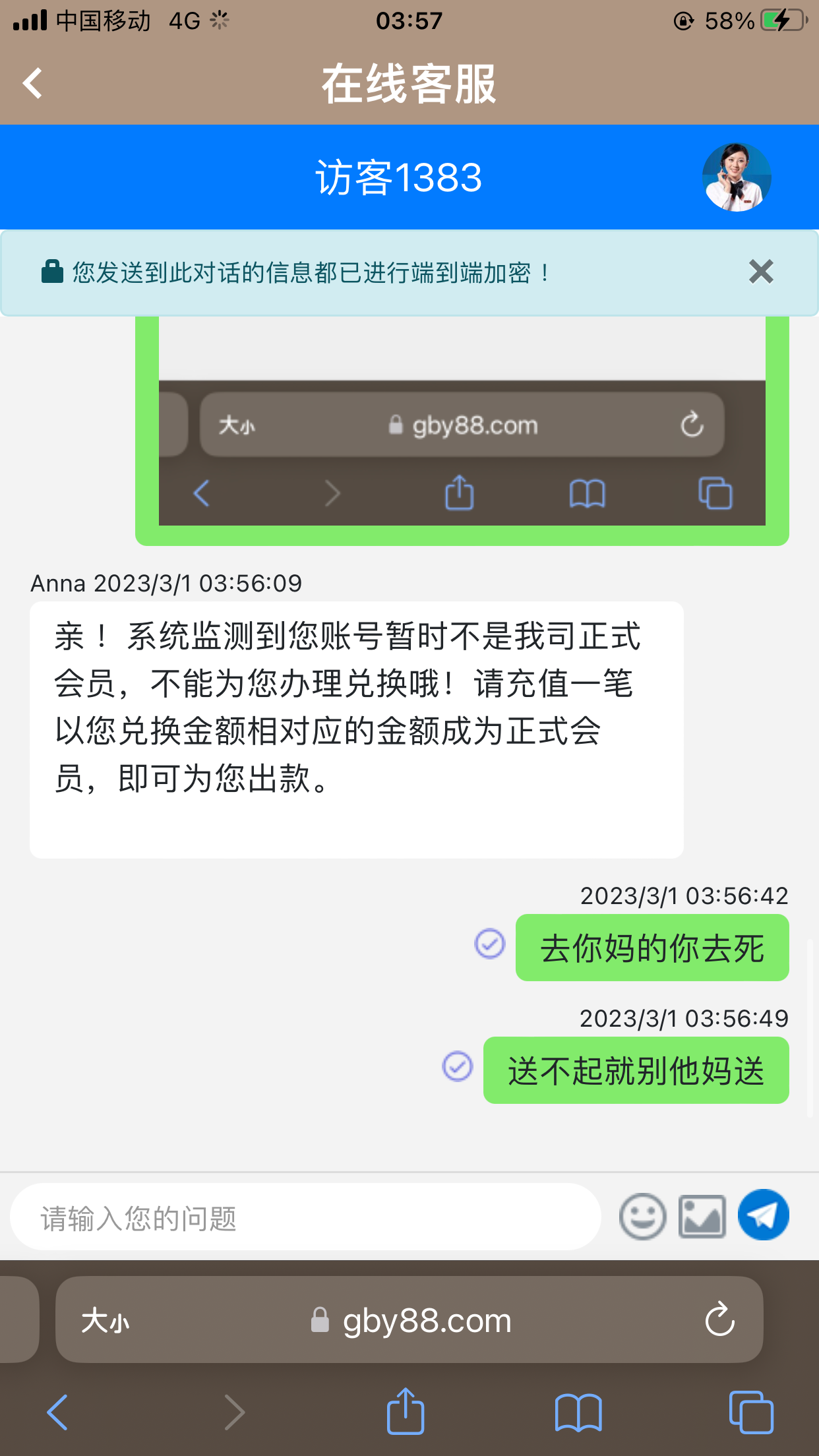
Task: Show open Safari tabs
Action: pyautogui.click(x=750, y=1412)
